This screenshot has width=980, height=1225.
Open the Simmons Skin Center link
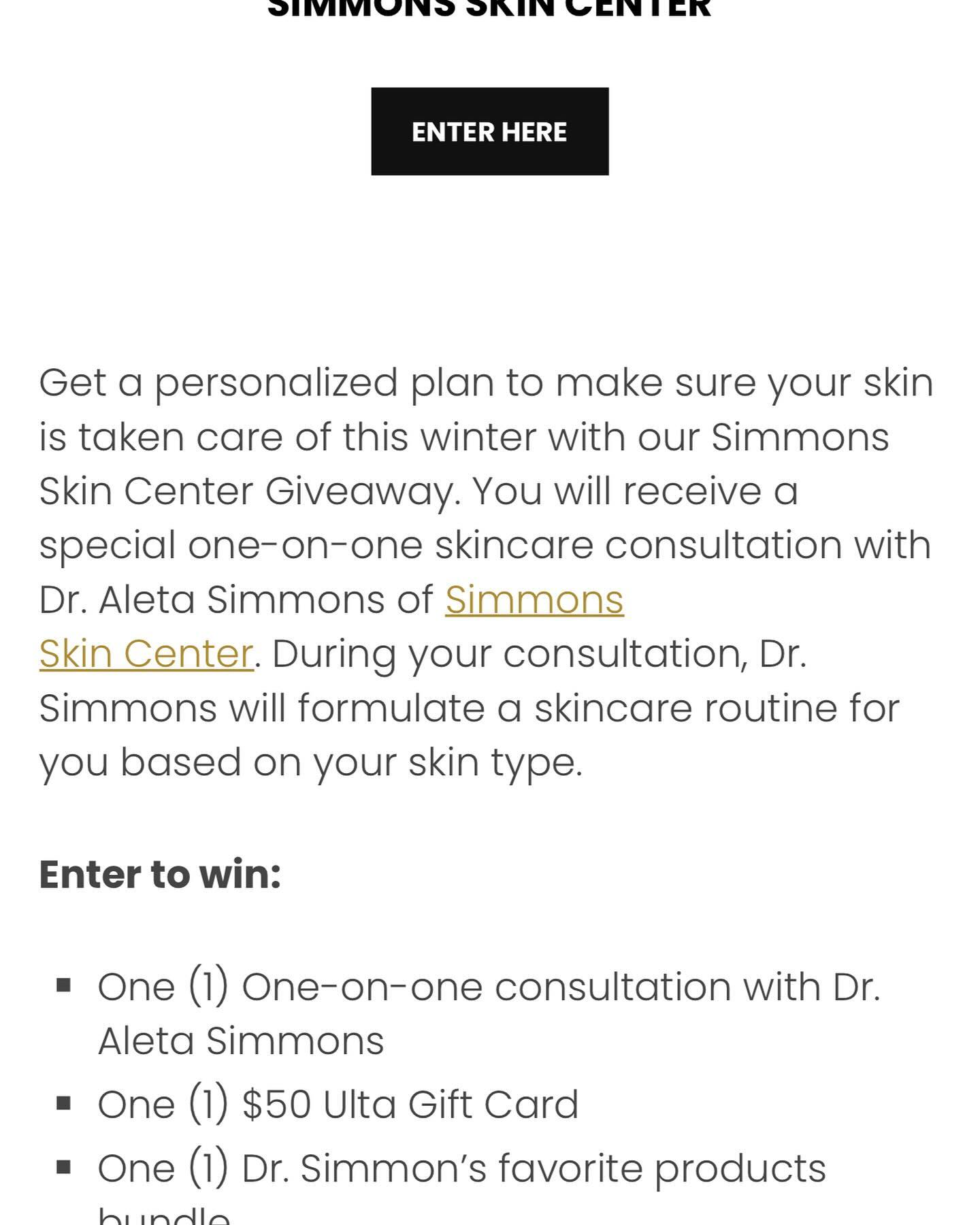pos(534,600)
